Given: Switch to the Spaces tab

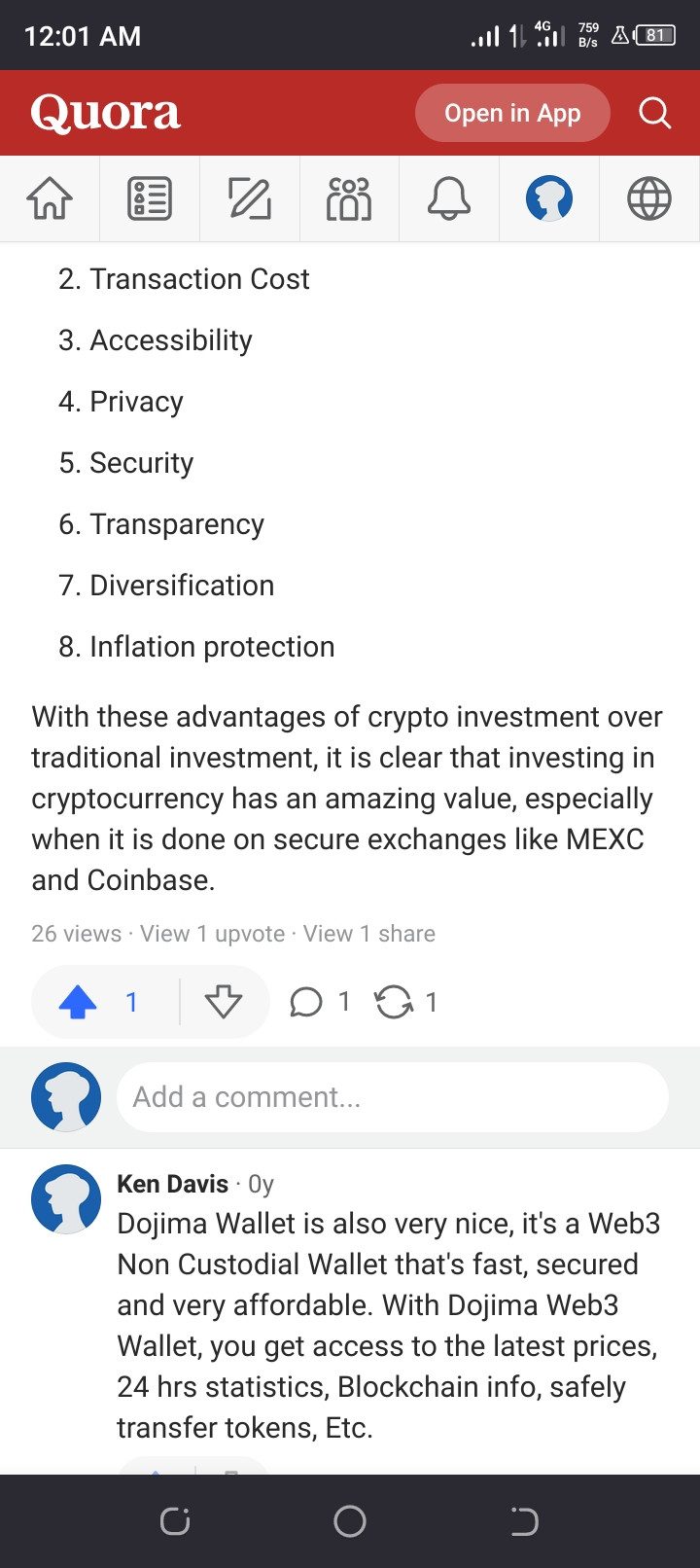Looking at the screenshot, I should point(349,198).
